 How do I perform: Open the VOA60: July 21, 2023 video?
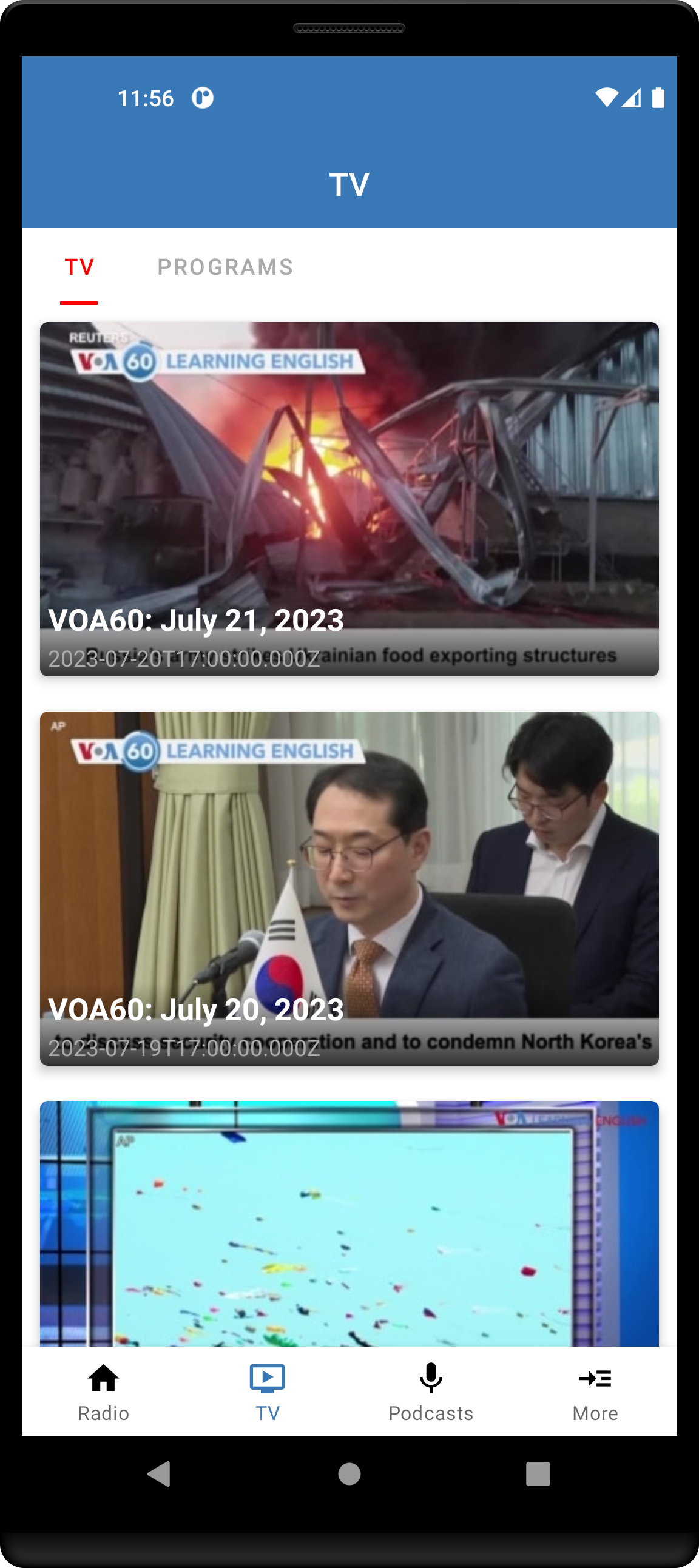[x=349, y=499]
